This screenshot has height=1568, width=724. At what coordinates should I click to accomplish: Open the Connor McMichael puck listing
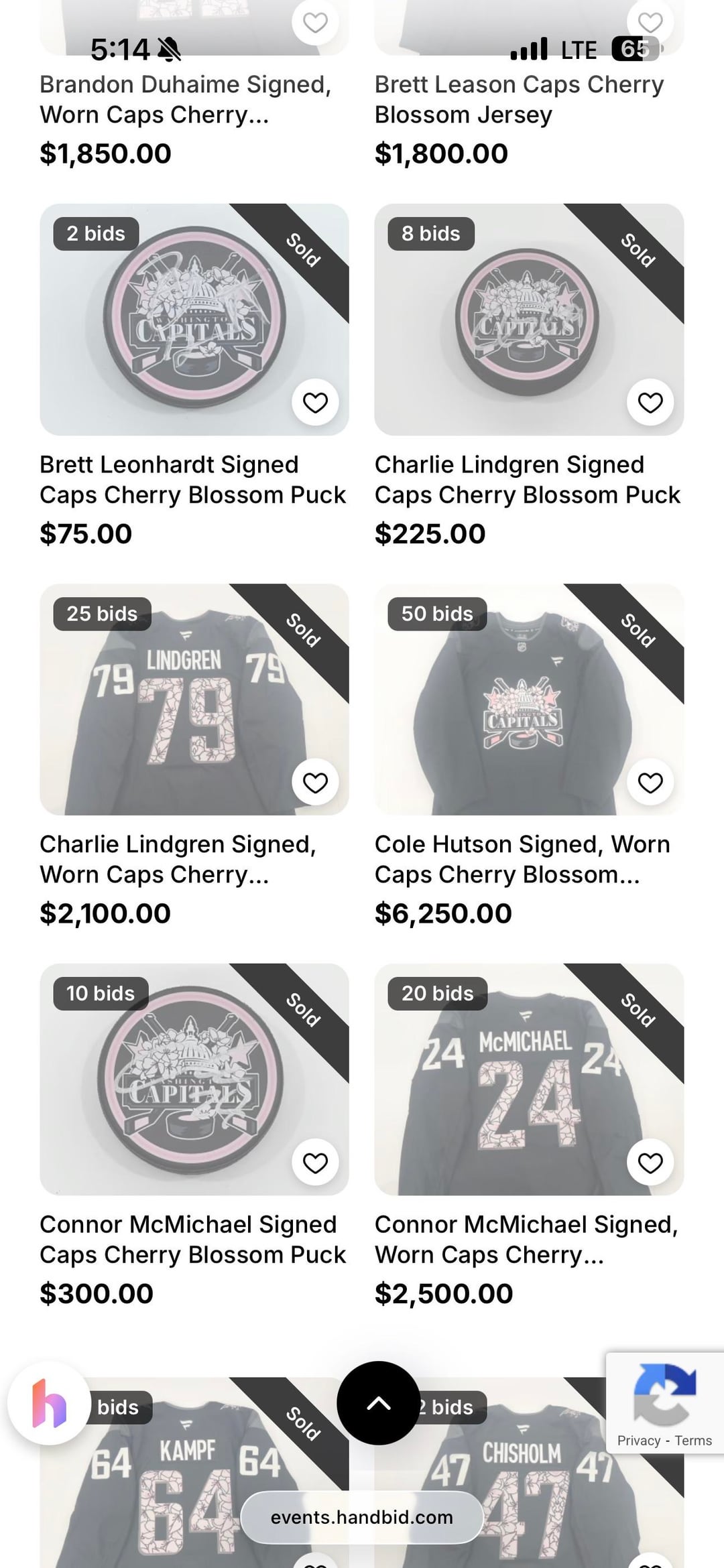[194, 1240]
